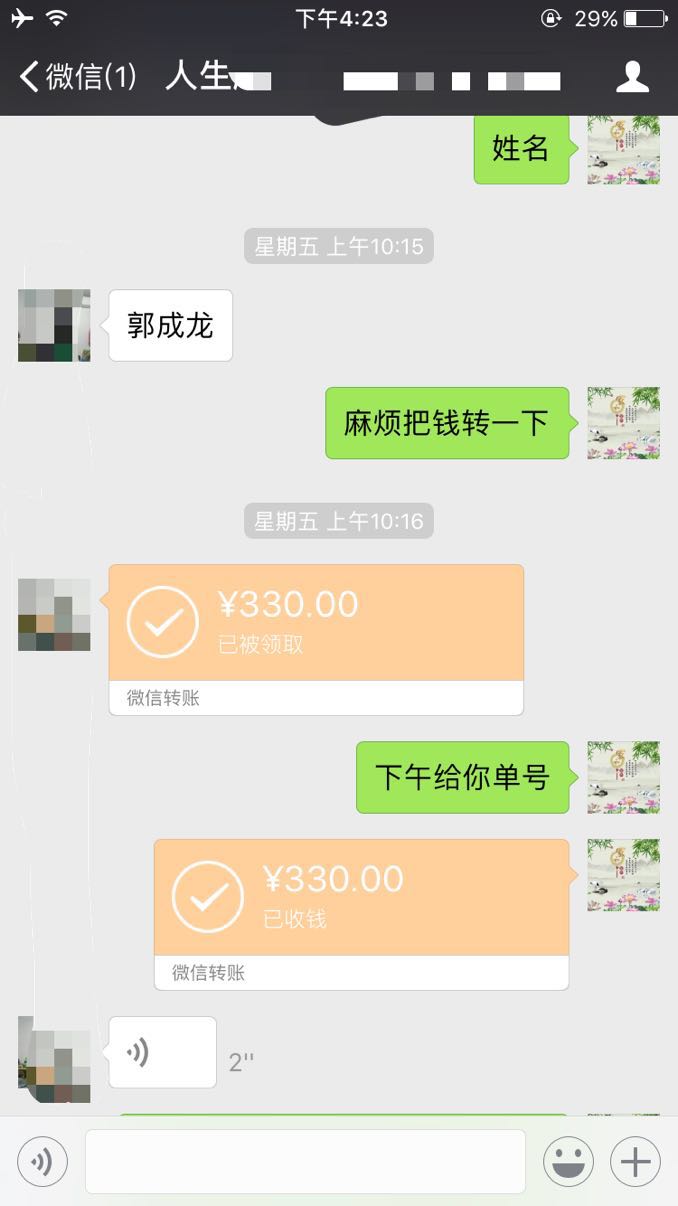Viewport: 678px width, 1206px height.
Task: Tap the message text field
Action: (305, 1162)
